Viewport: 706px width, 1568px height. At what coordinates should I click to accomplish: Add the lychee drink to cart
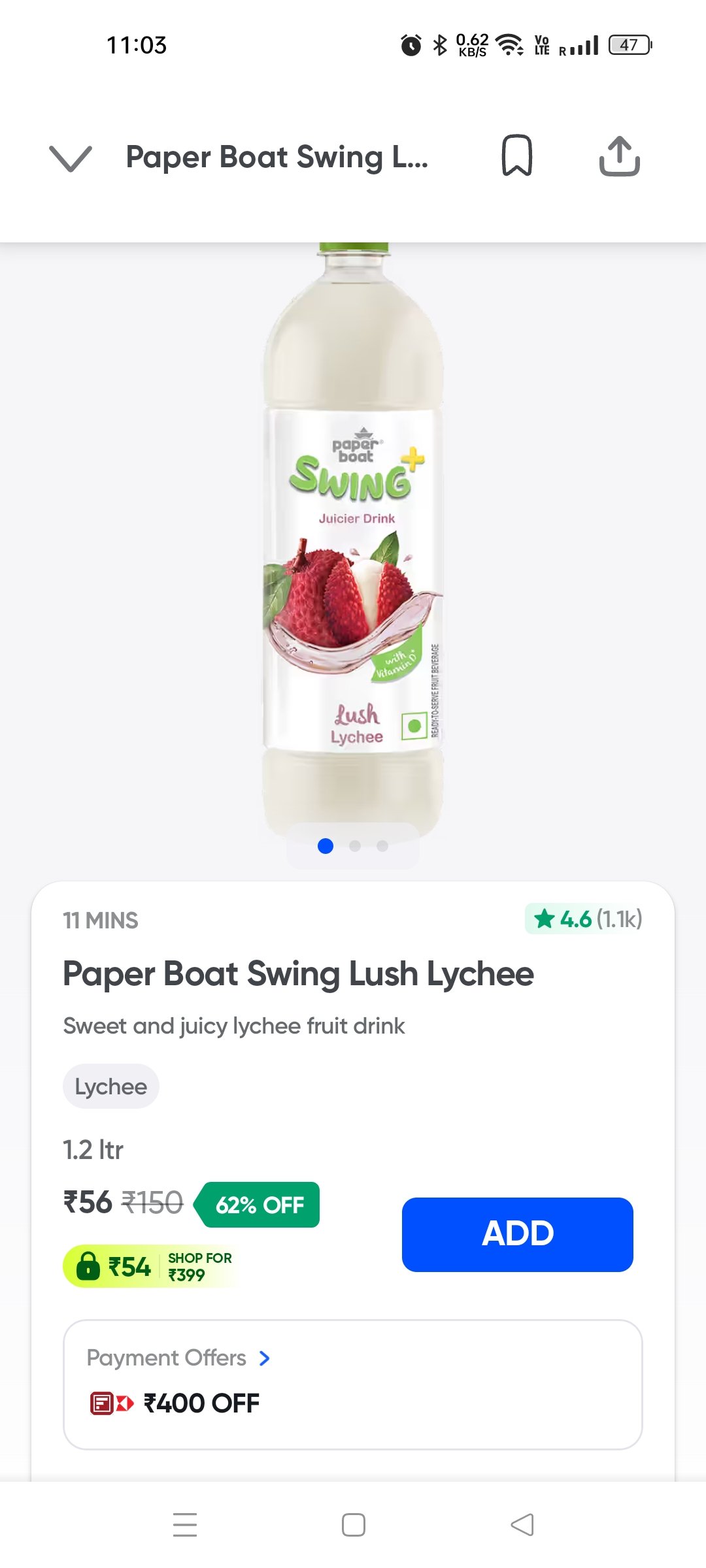[x=517, y=1234]
